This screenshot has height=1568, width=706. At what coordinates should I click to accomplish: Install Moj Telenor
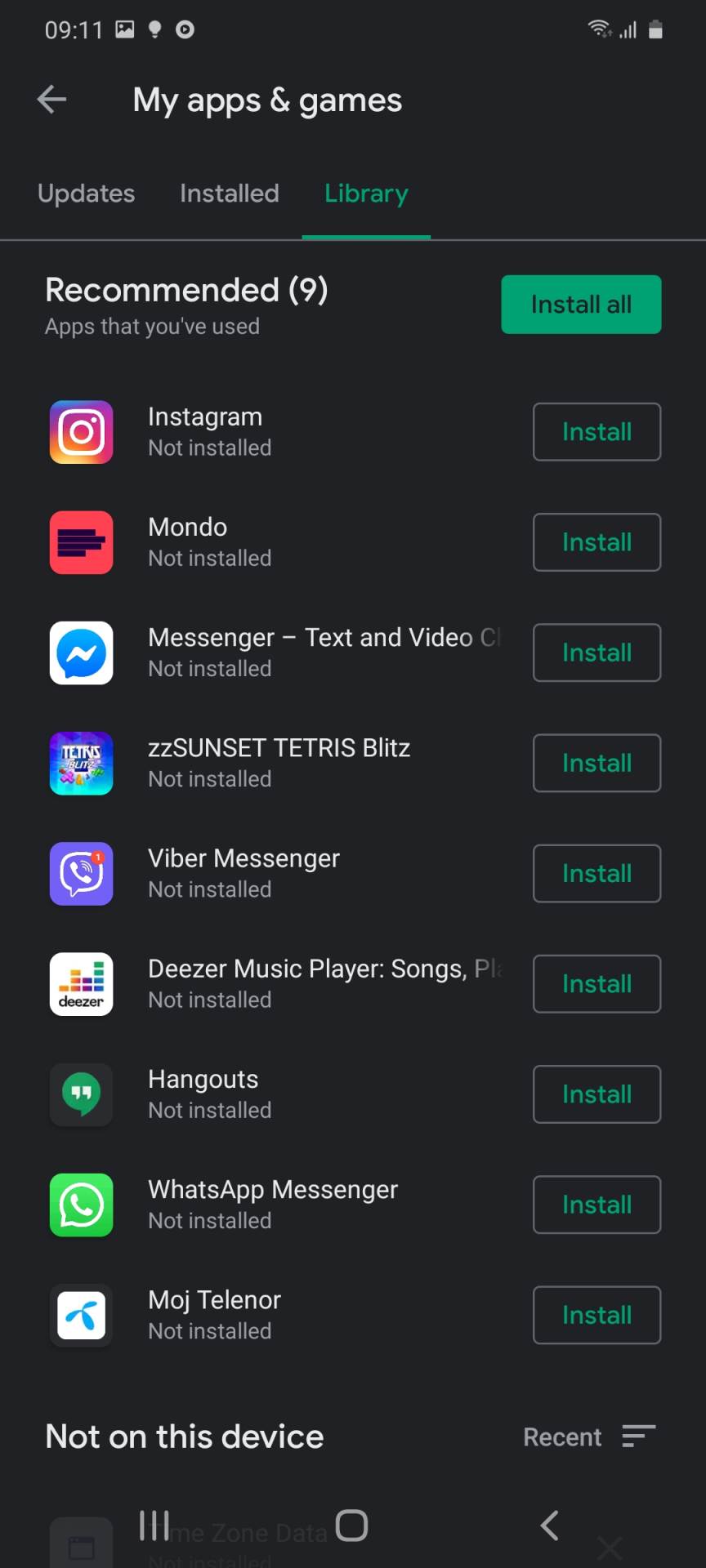[597, 1315]
